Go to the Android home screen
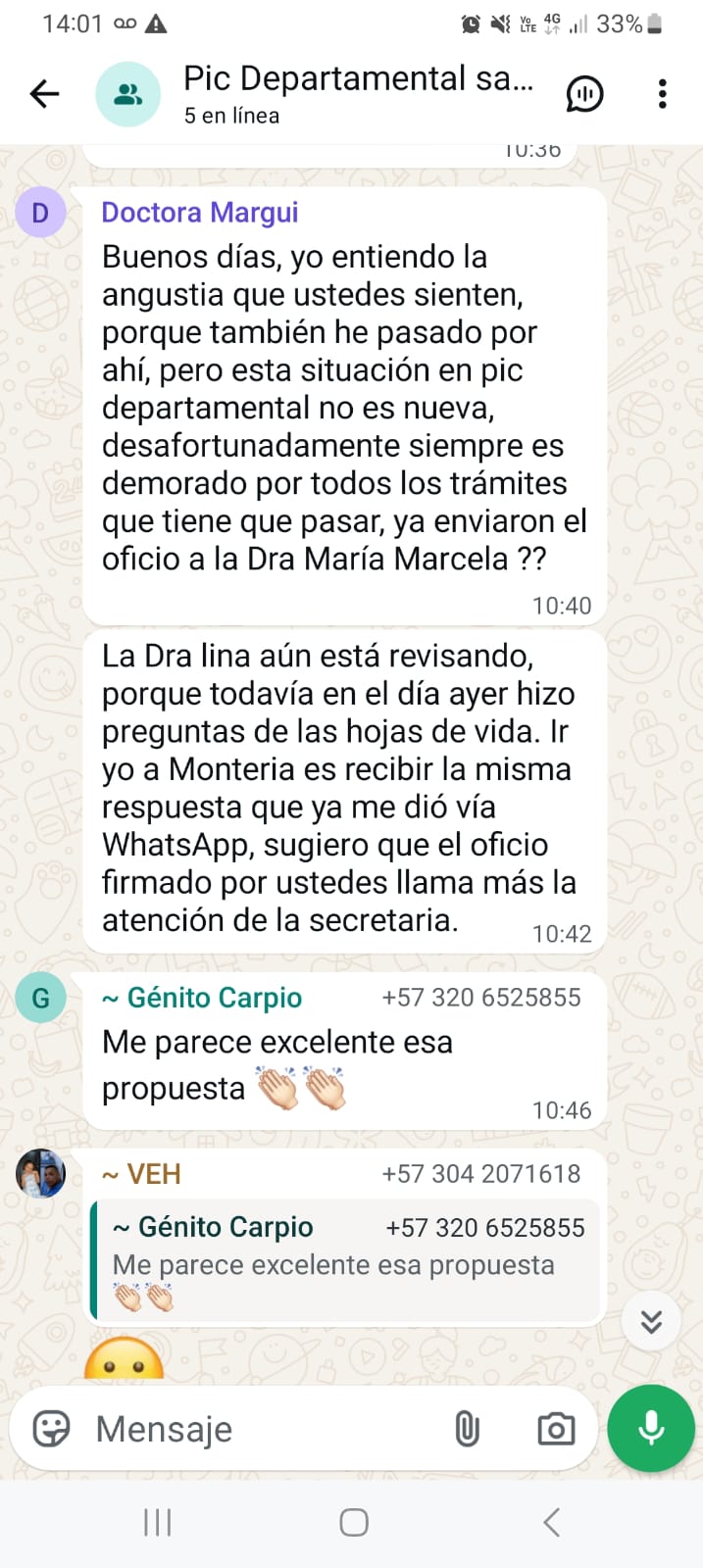 tap(353, 1522)
